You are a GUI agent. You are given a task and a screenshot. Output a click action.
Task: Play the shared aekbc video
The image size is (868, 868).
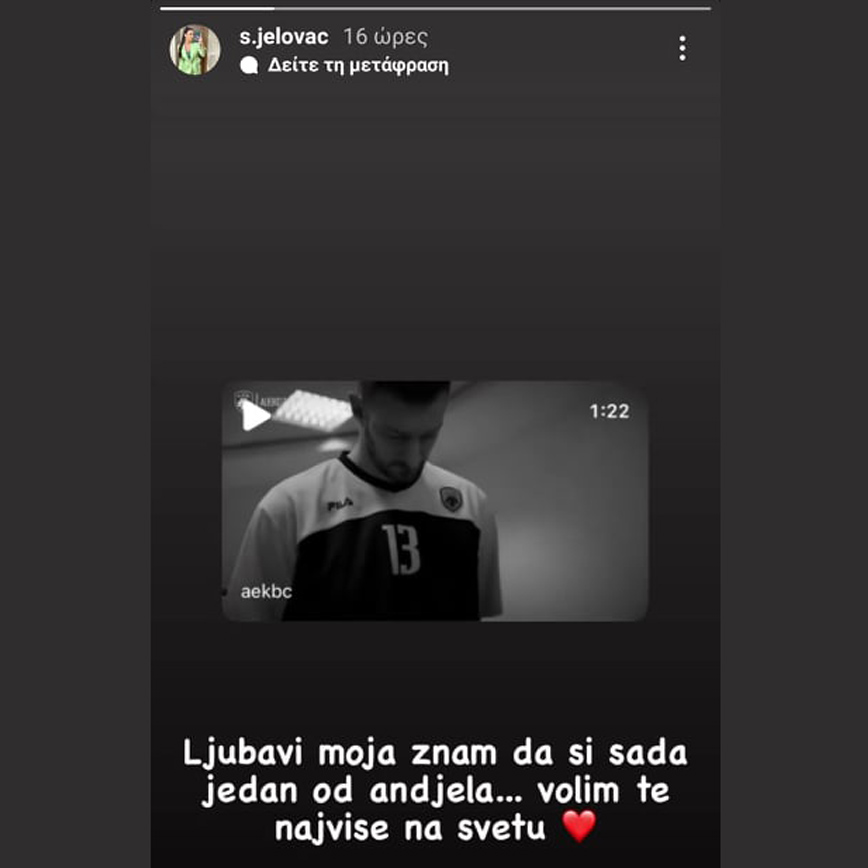coord(256,415)
